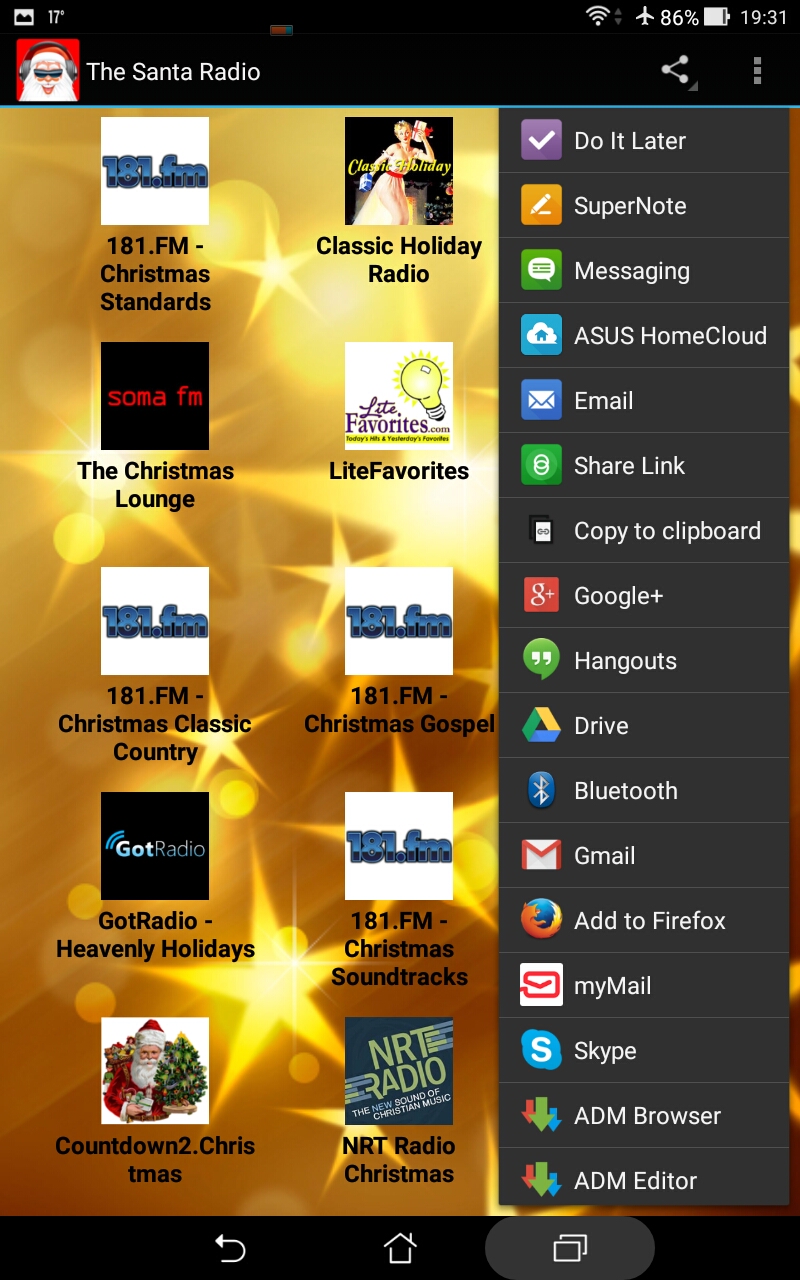Viewport: 800px width, 1280px height.
Task: Tap the Back navigation button
Action: point(230,1248)
